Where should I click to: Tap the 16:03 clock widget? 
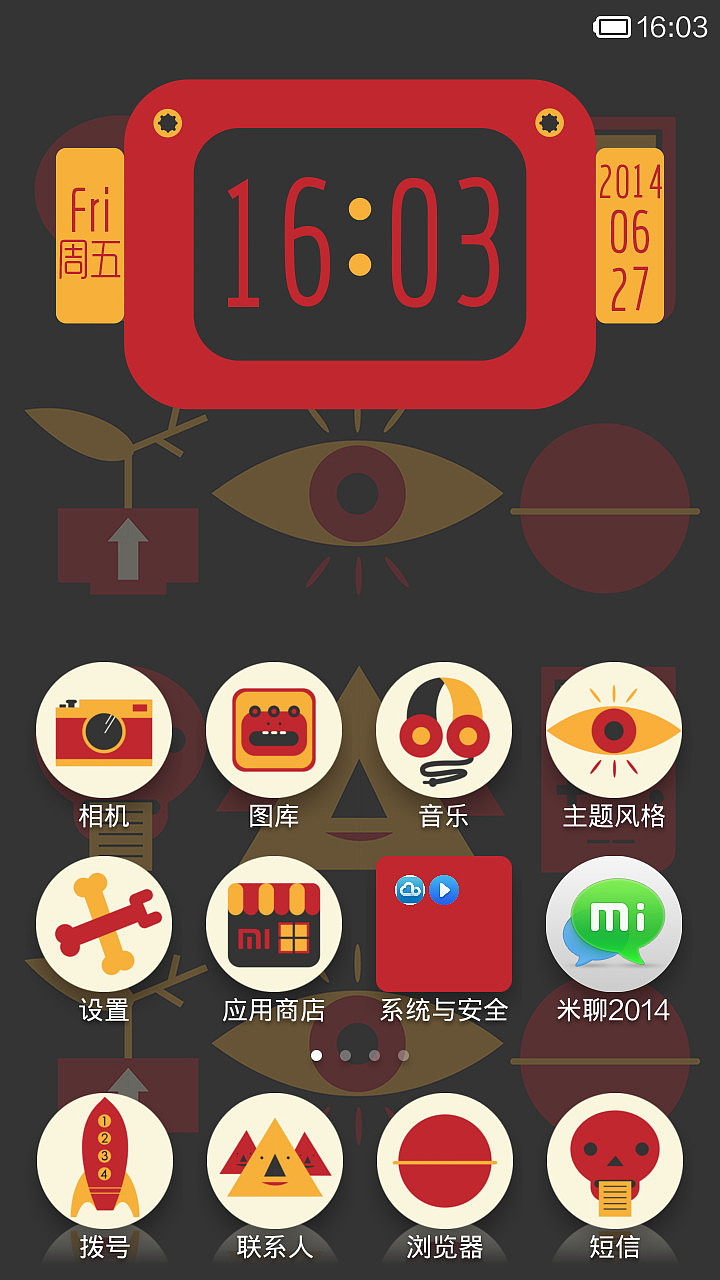click(360, 243)
